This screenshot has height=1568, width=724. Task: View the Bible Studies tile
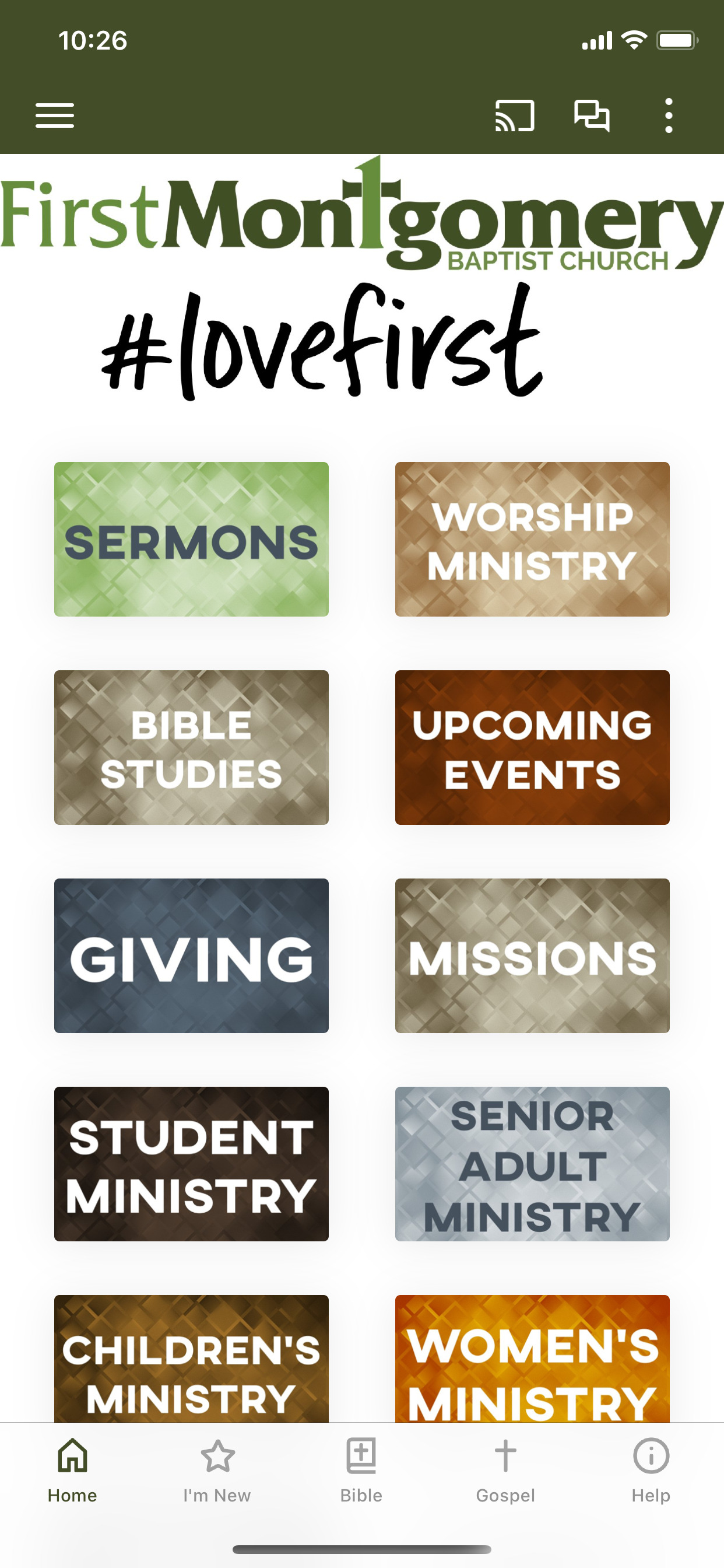(x=191, y=747)
